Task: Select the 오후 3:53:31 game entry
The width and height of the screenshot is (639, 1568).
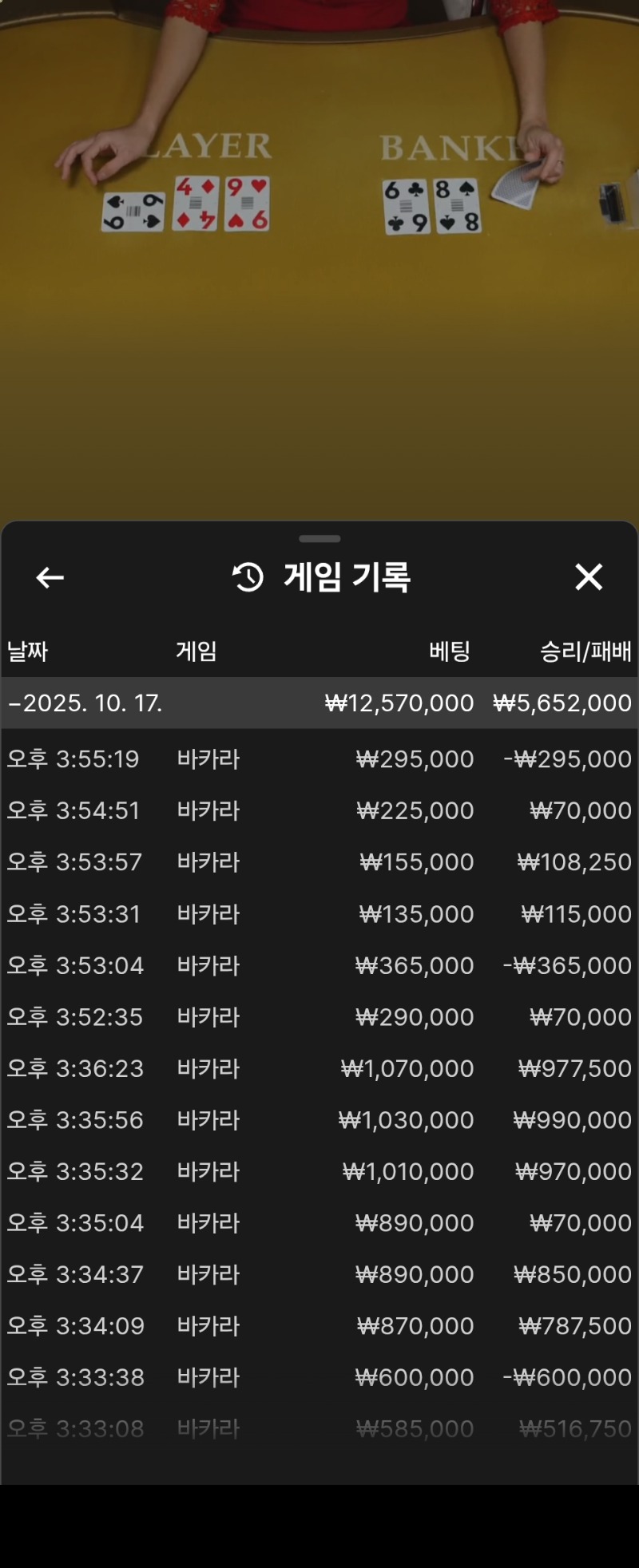Action: pos(319,913)
